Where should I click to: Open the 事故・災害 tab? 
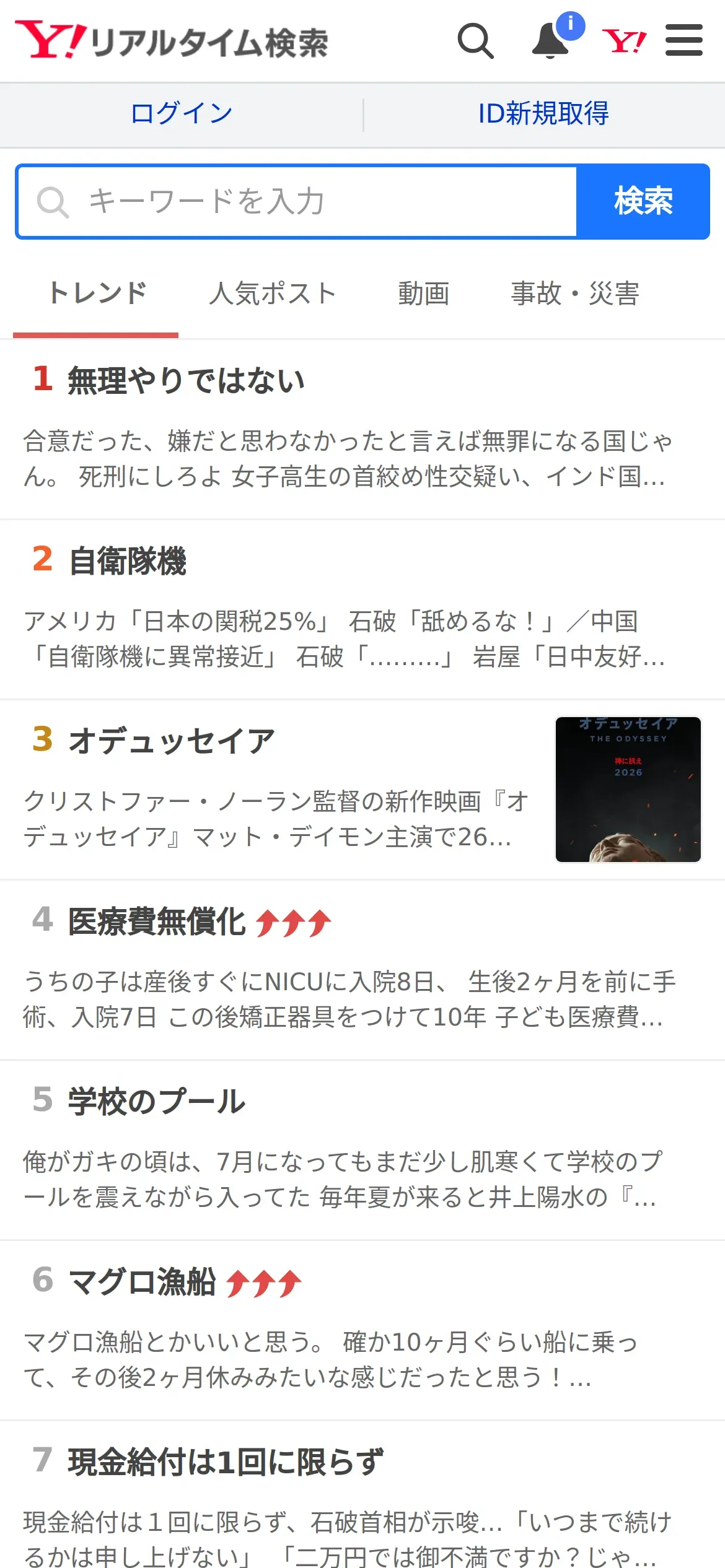(575, 294)
